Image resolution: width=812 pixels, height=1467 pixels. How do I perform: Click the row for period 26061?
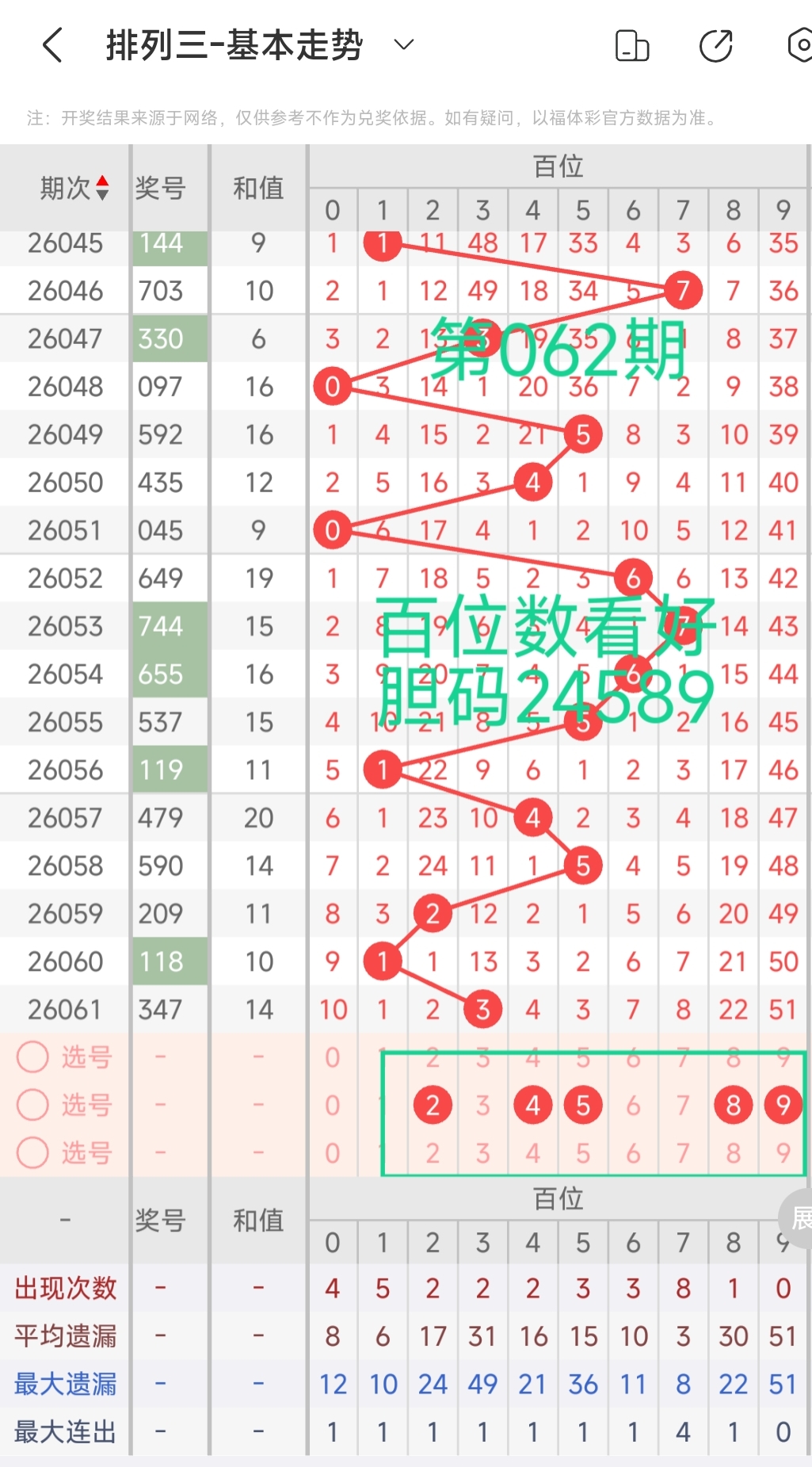[x=66, y=1009]
